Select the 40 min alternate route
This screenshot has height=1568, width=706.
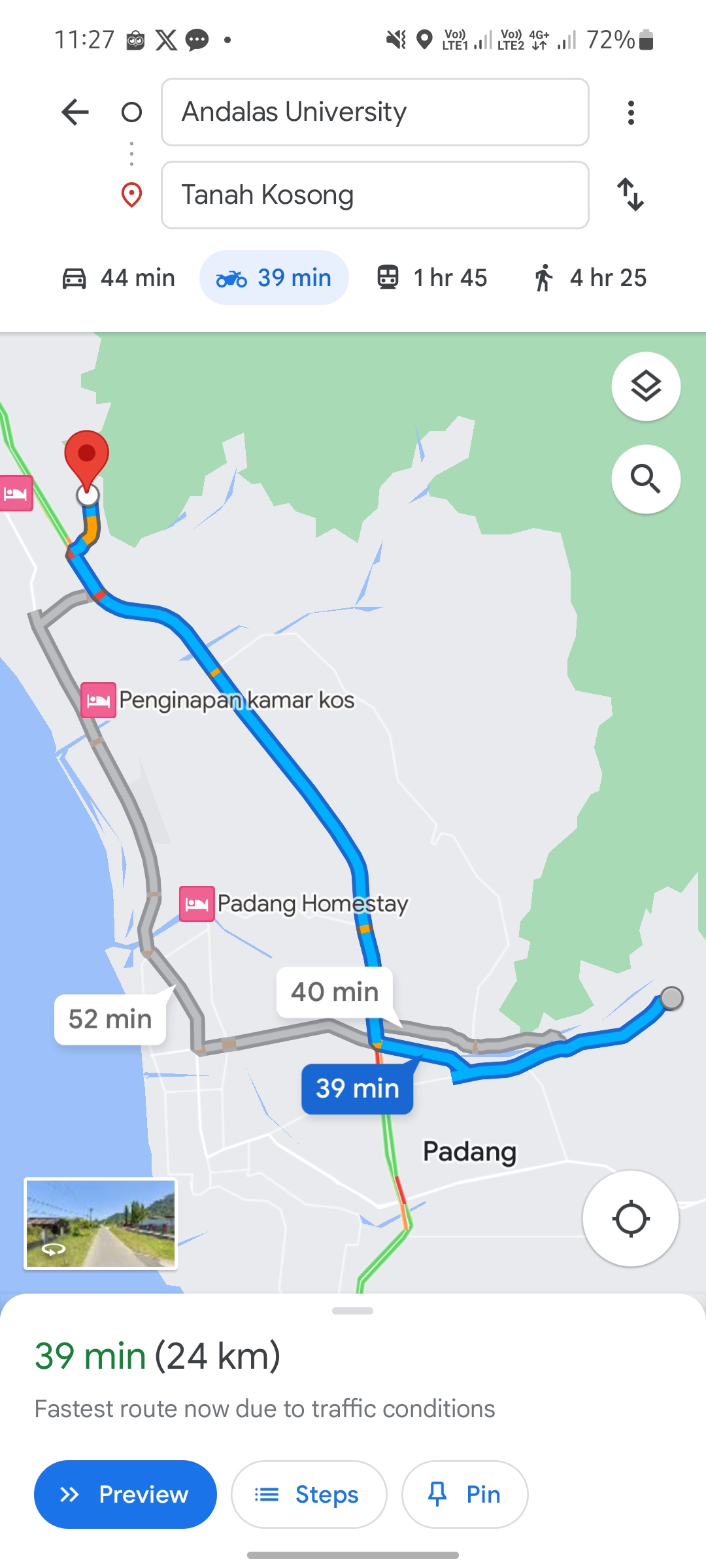click(x=335, y=992)
